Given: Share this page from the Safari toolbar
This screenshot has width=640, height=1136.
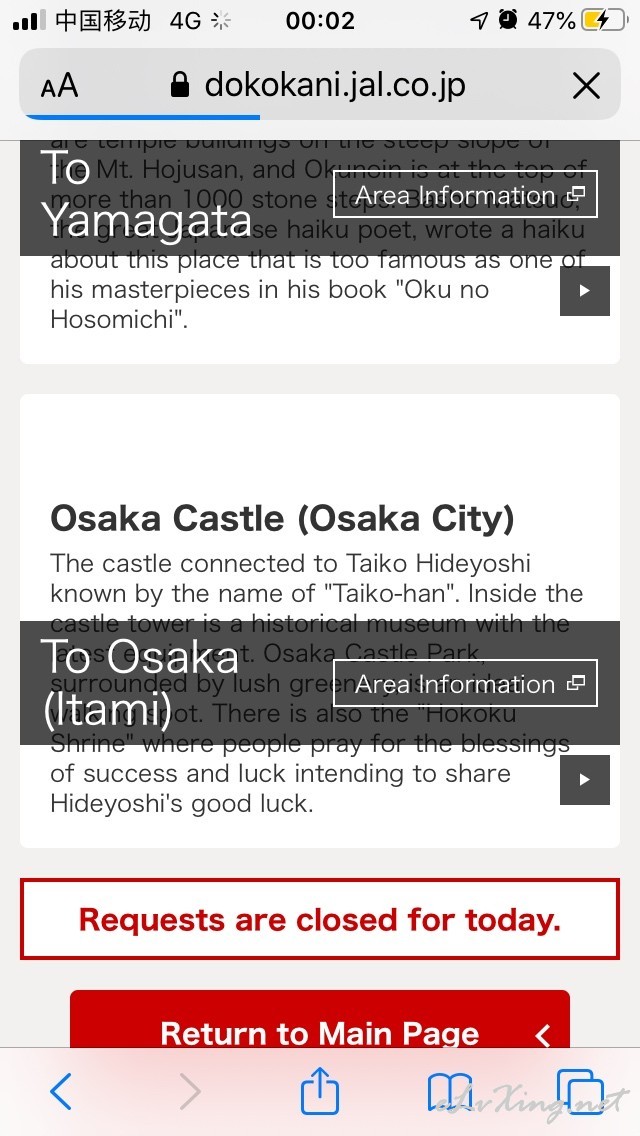Looking at the screenshot, I should click(x=320, y=1088).
